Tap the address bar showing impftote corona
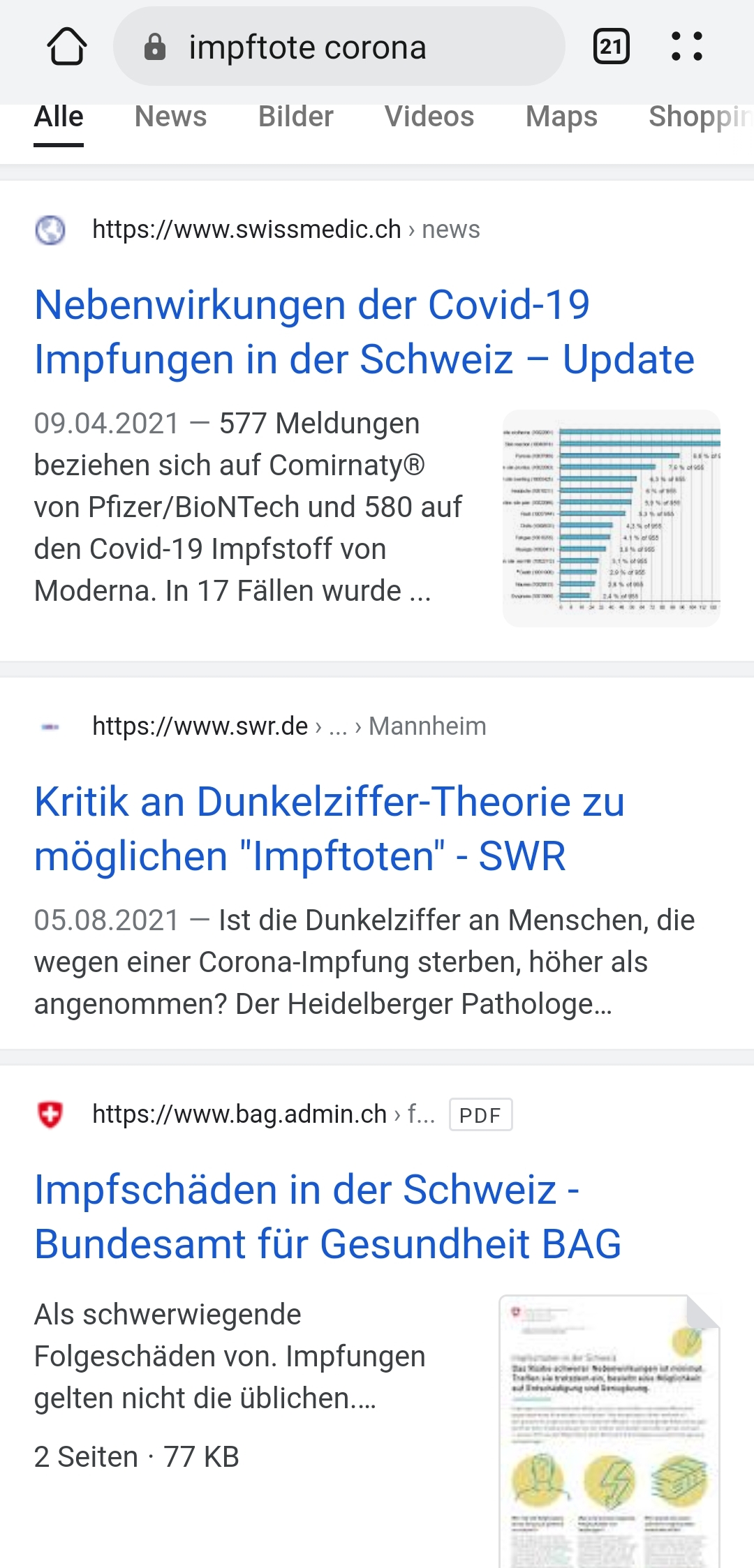The height and width of the screenshot is (1568, 754). point(339,47)
